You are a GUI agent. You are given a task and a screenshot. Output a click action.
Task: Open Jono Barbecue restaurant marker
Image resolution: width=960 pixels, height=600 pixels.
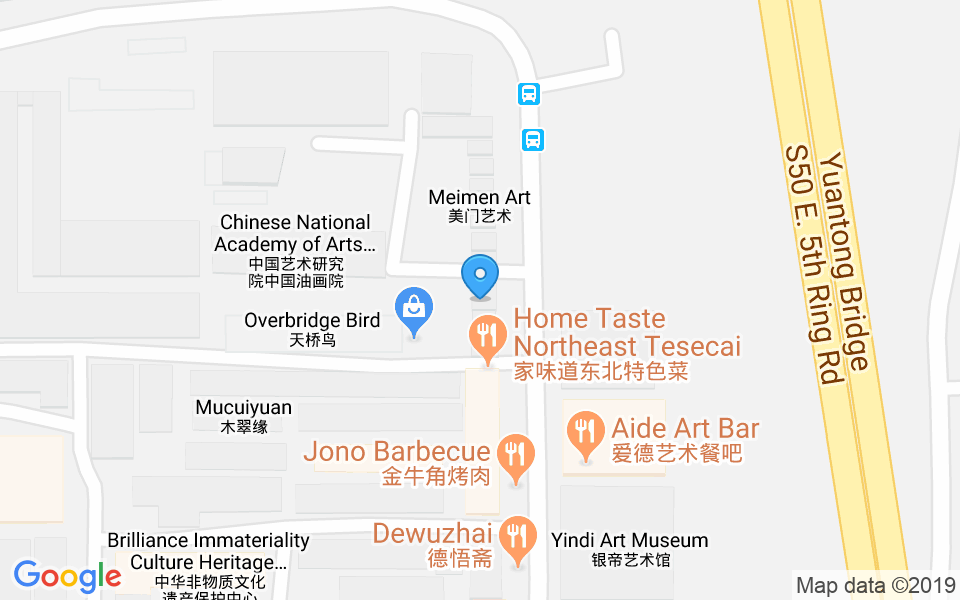(516, 454)
